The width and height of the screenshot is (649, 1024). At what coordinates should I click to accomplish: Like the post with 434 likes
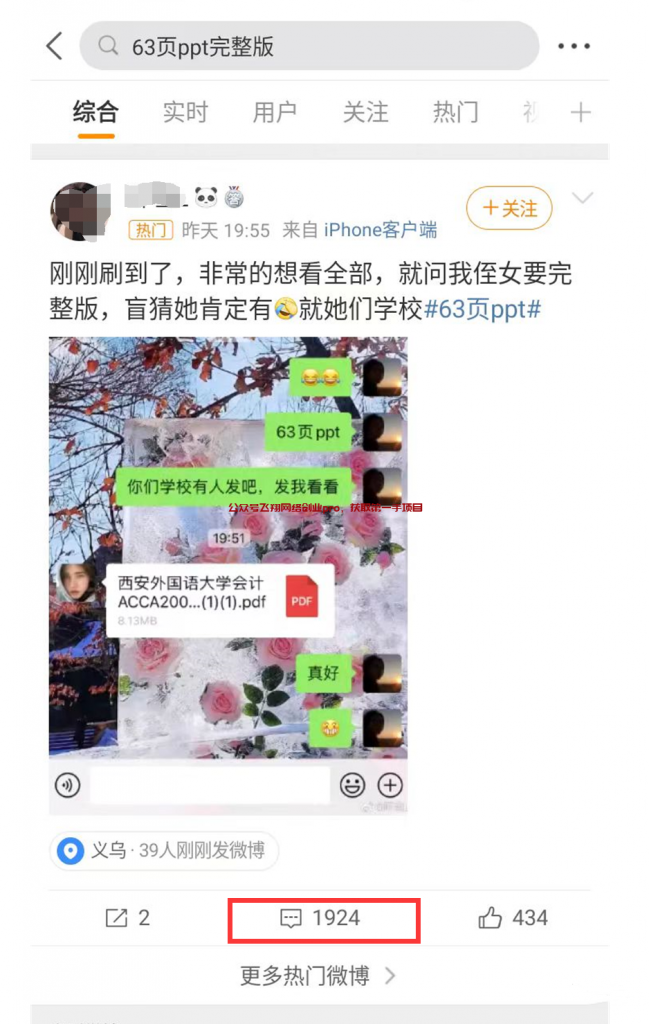pyautogui.click(x=512, y=918)
